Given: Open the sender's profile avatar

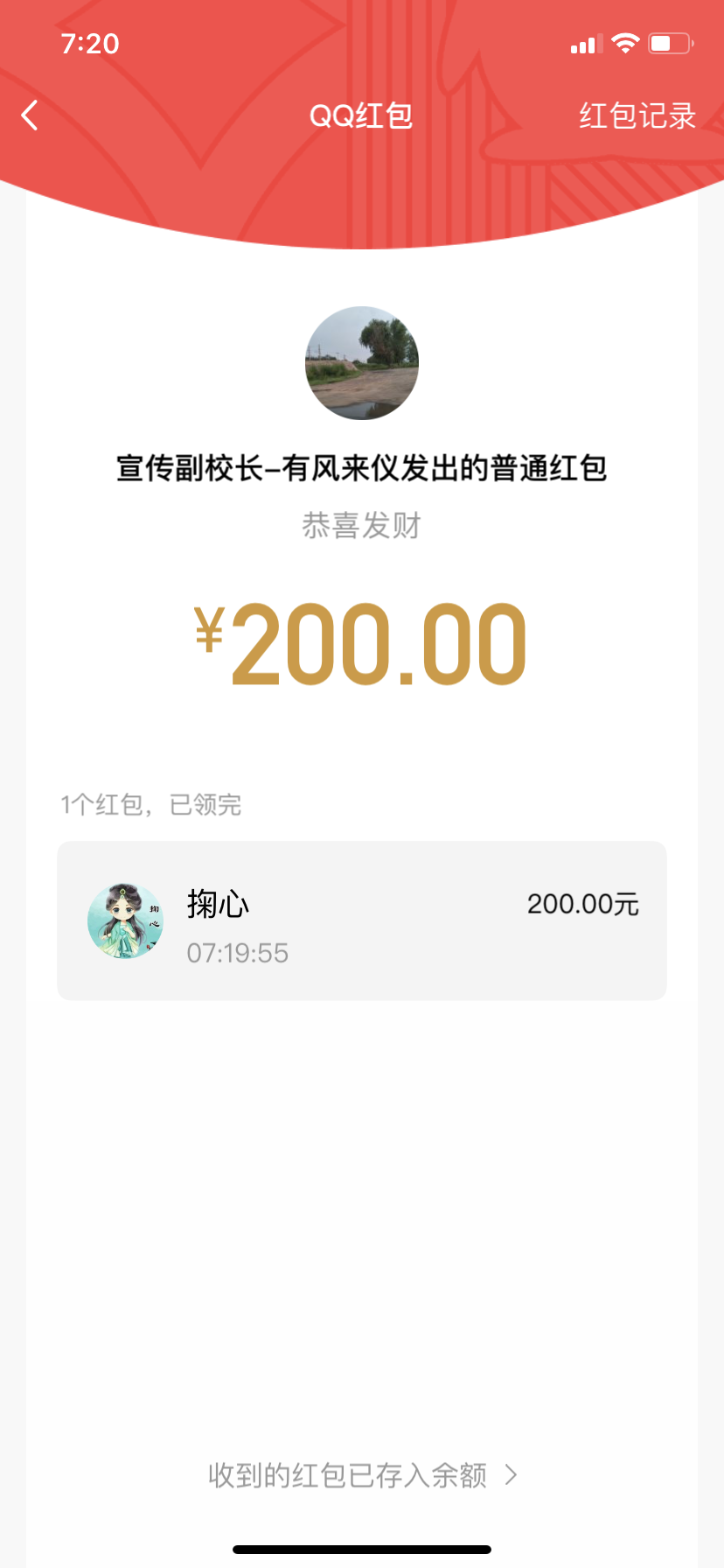Looking at the screenshot, I should coord(362,363).
